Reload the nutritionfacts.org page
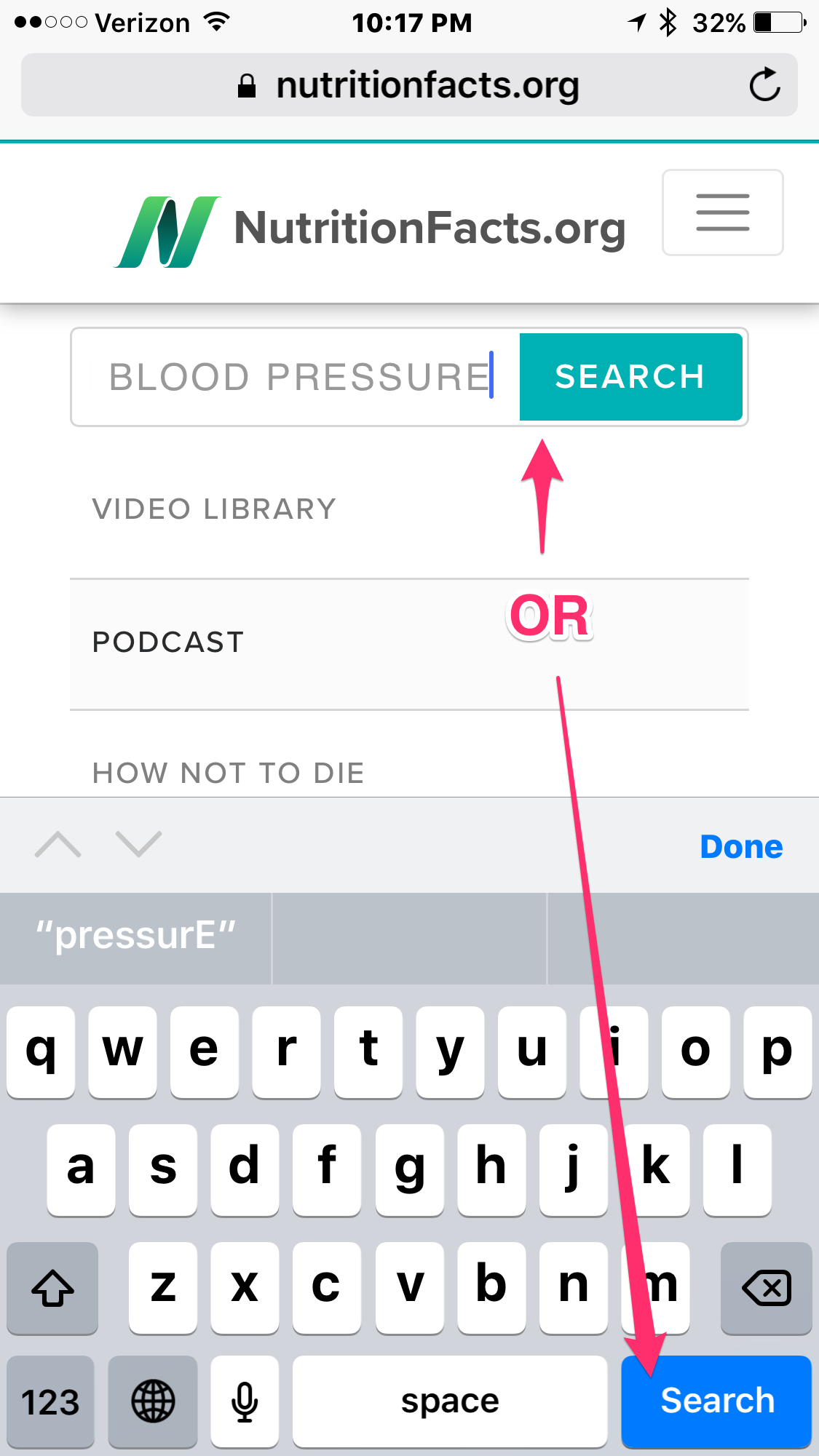 764,85
